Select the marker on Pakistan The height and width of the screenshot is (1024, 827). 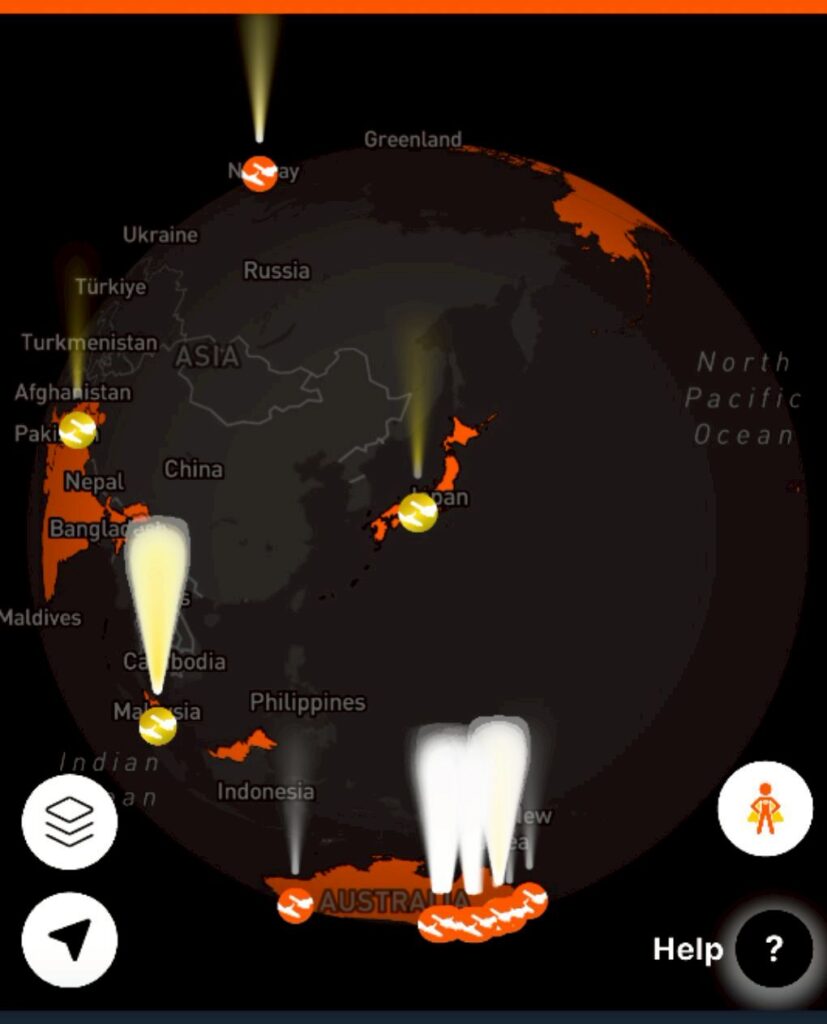click(x=77, y=430)
